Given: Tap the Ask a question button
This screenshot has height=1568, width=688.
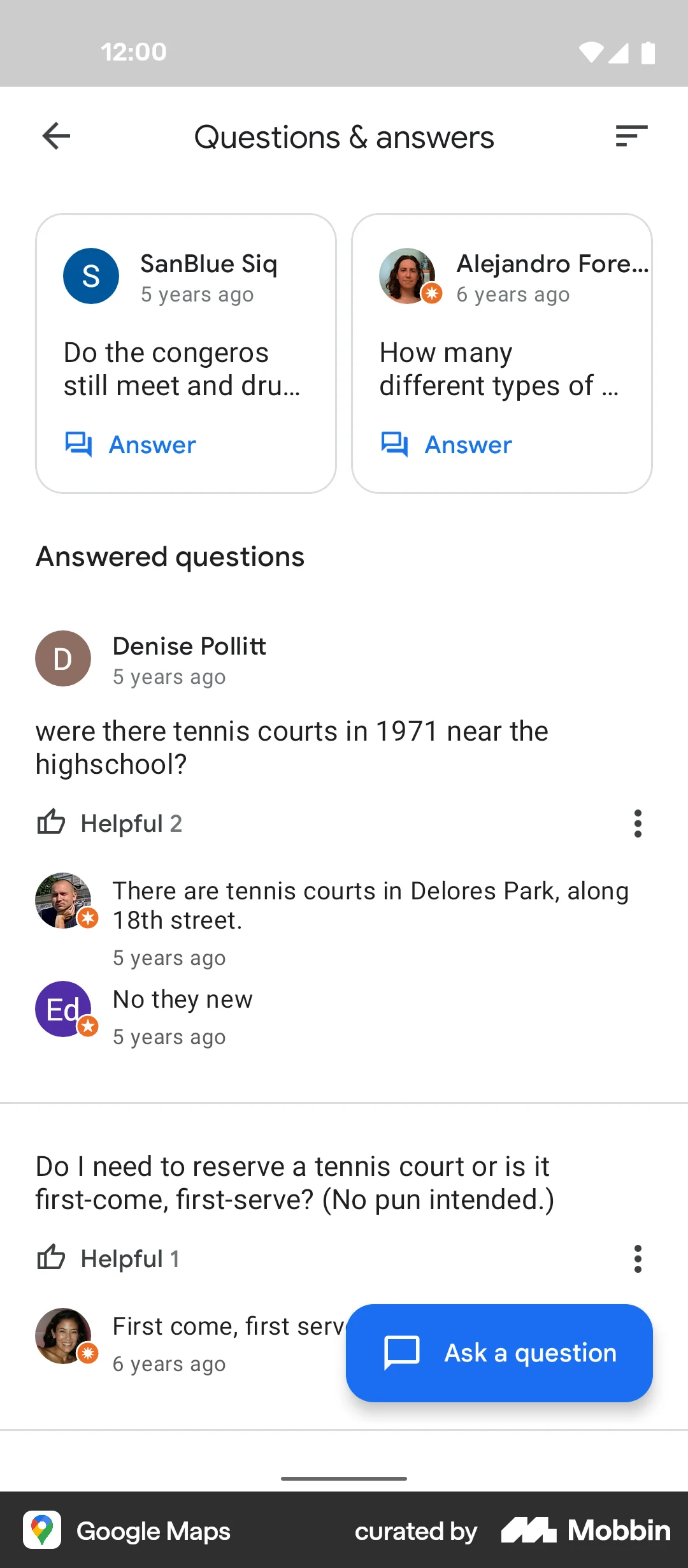Looking at the screenshot, I should click(499, 1353).
